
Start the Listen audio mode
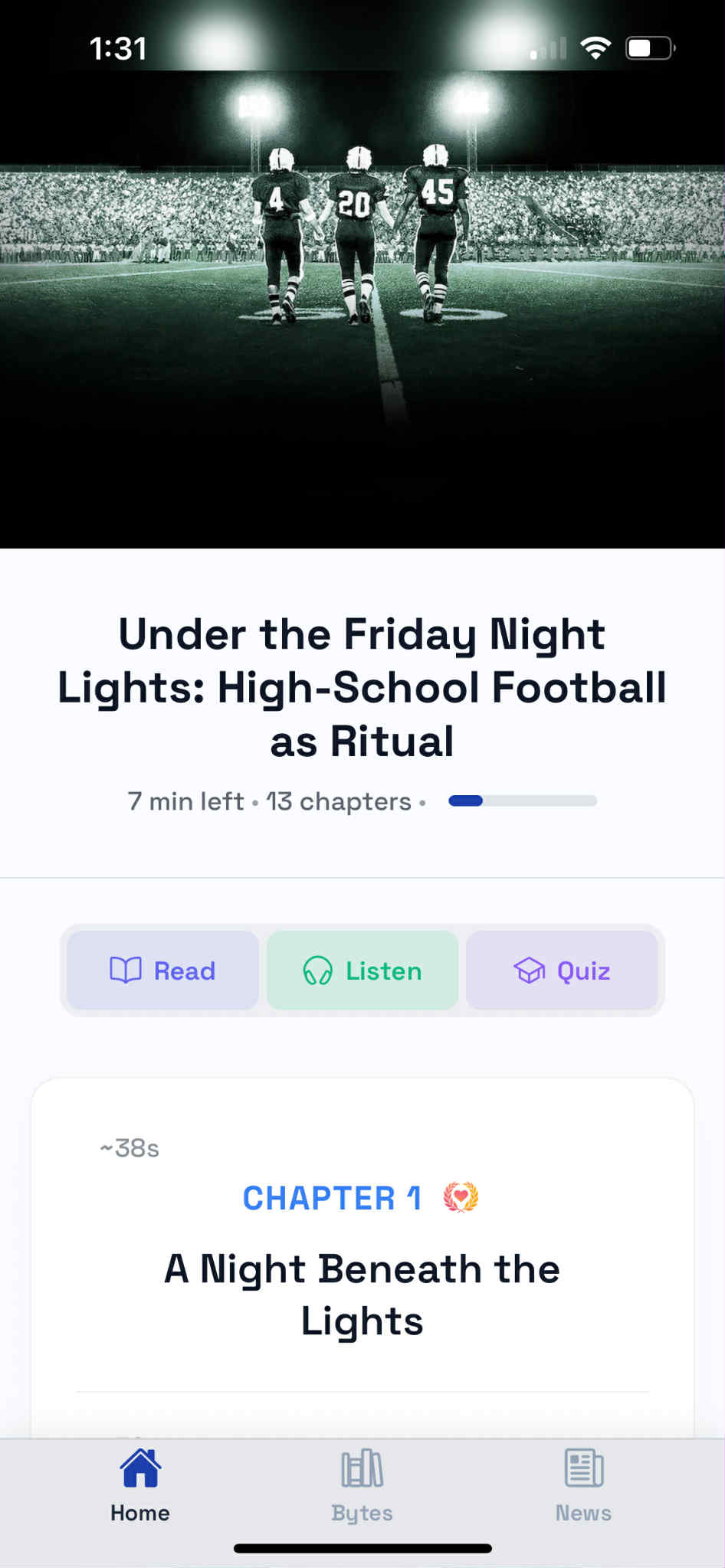click(362, 971)
